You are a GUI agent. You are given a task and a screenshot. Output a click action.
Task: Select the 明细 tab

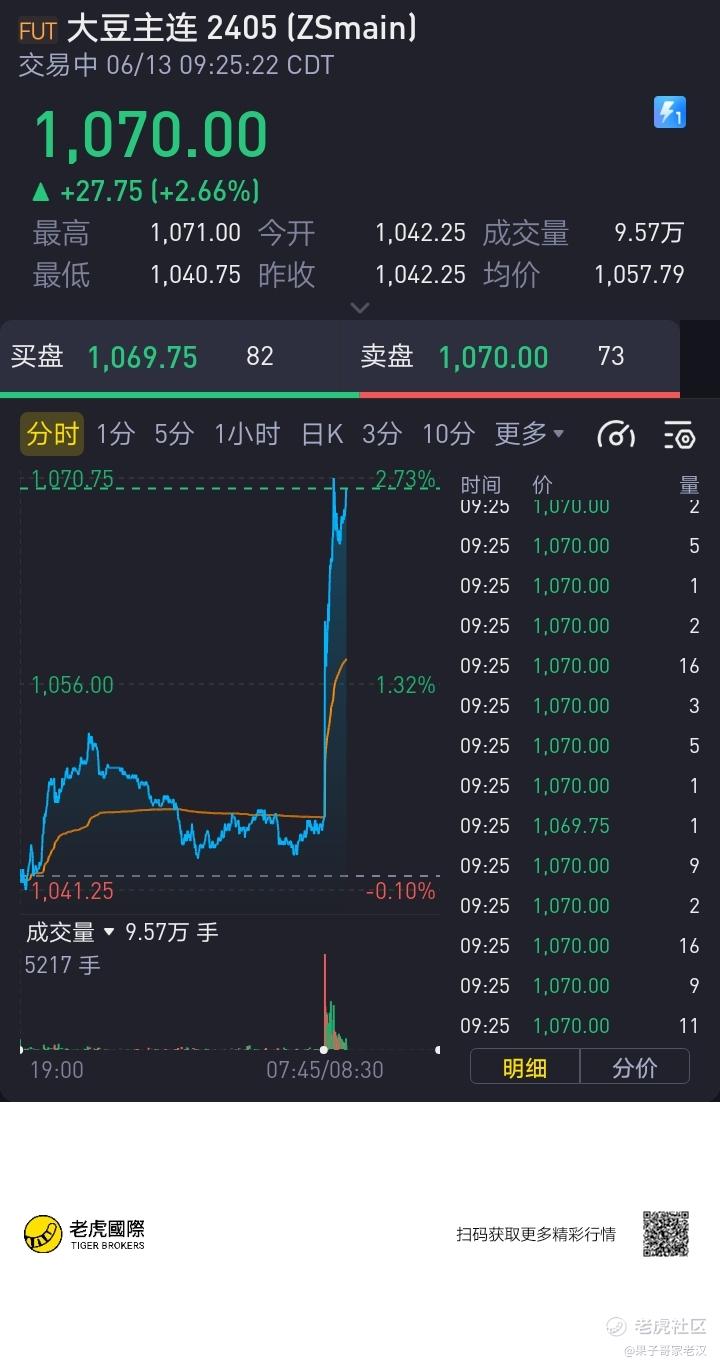tap(525, 1067)
